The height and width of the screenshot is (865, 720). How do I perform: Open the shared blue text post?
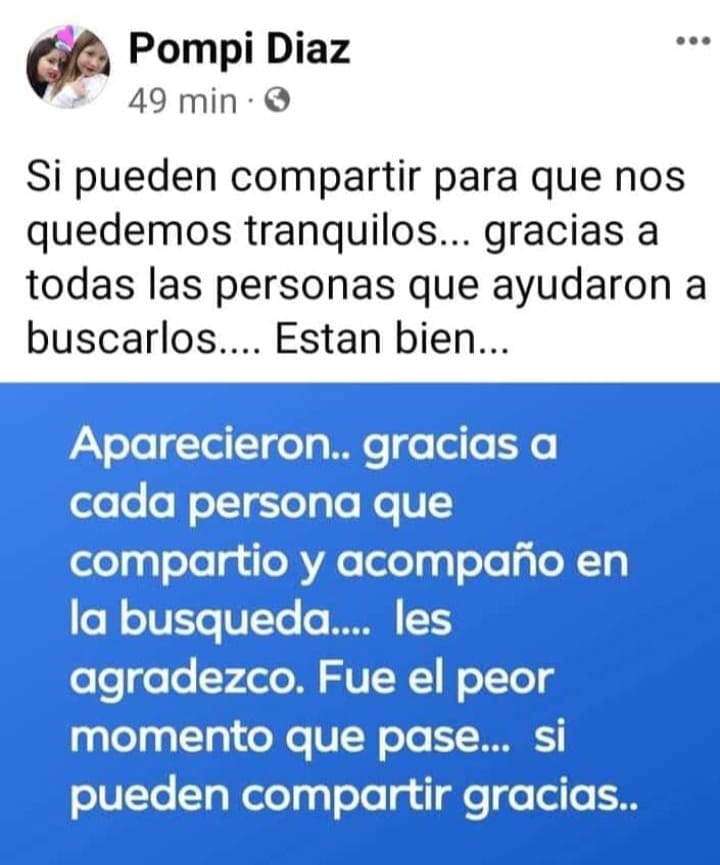point(360,620)
